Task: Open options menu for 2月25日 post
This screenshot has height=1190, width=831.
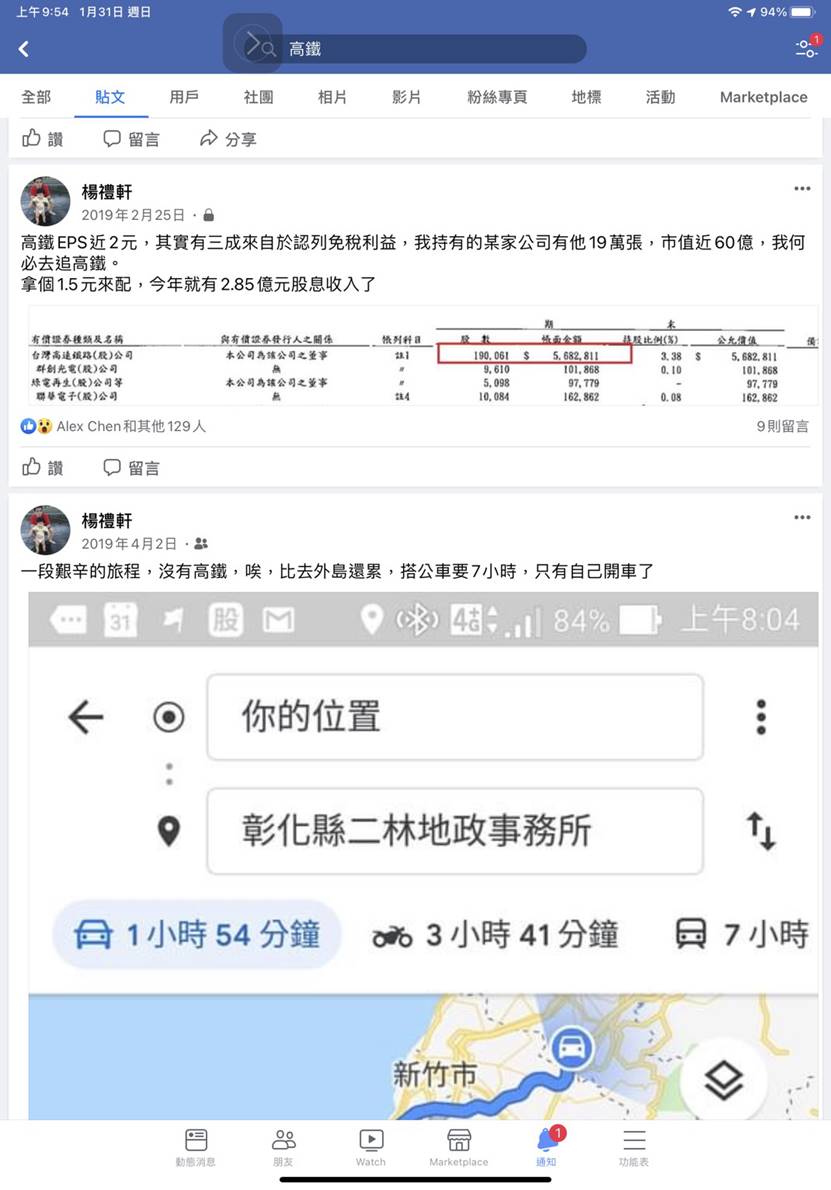Action: point(802,189)
